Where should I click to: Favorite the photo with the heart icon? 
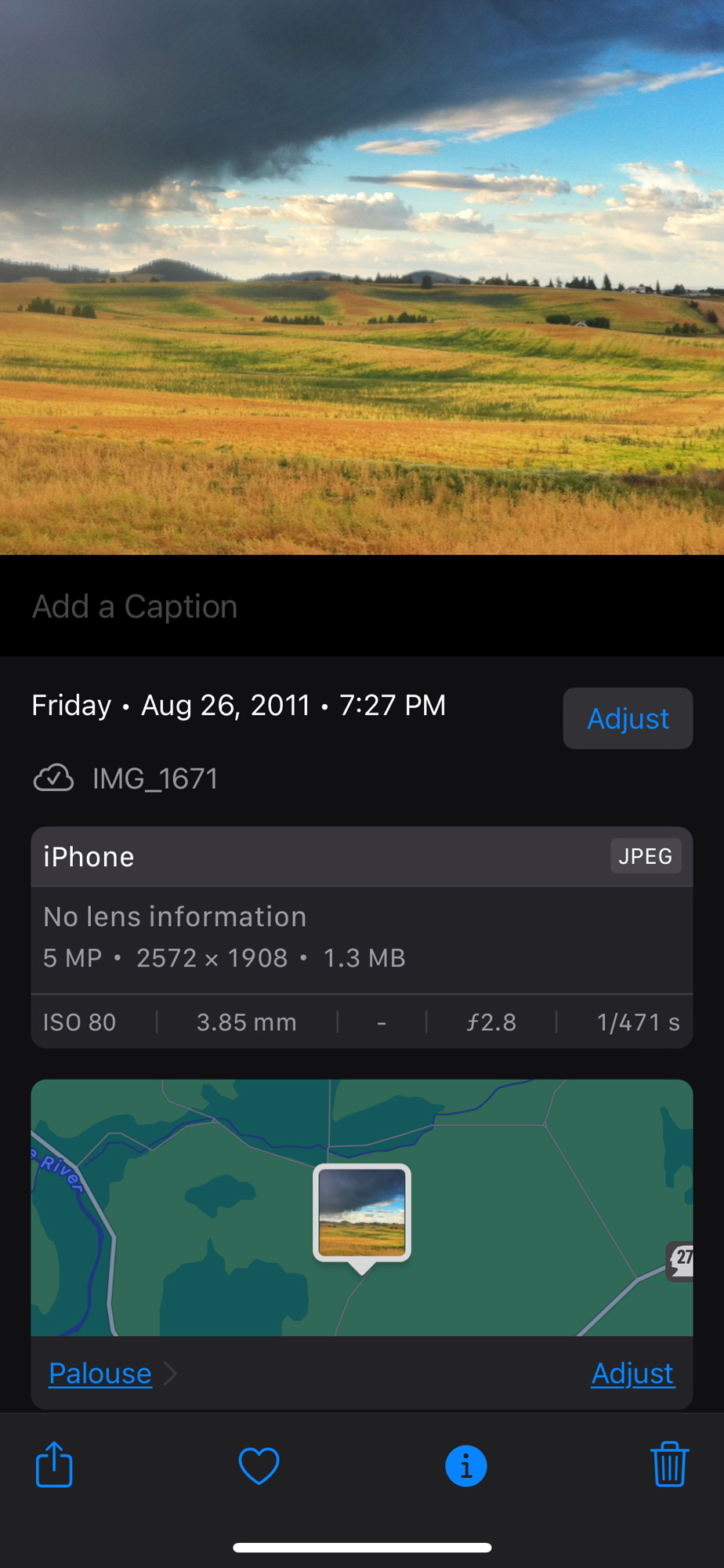point(259,1465)
